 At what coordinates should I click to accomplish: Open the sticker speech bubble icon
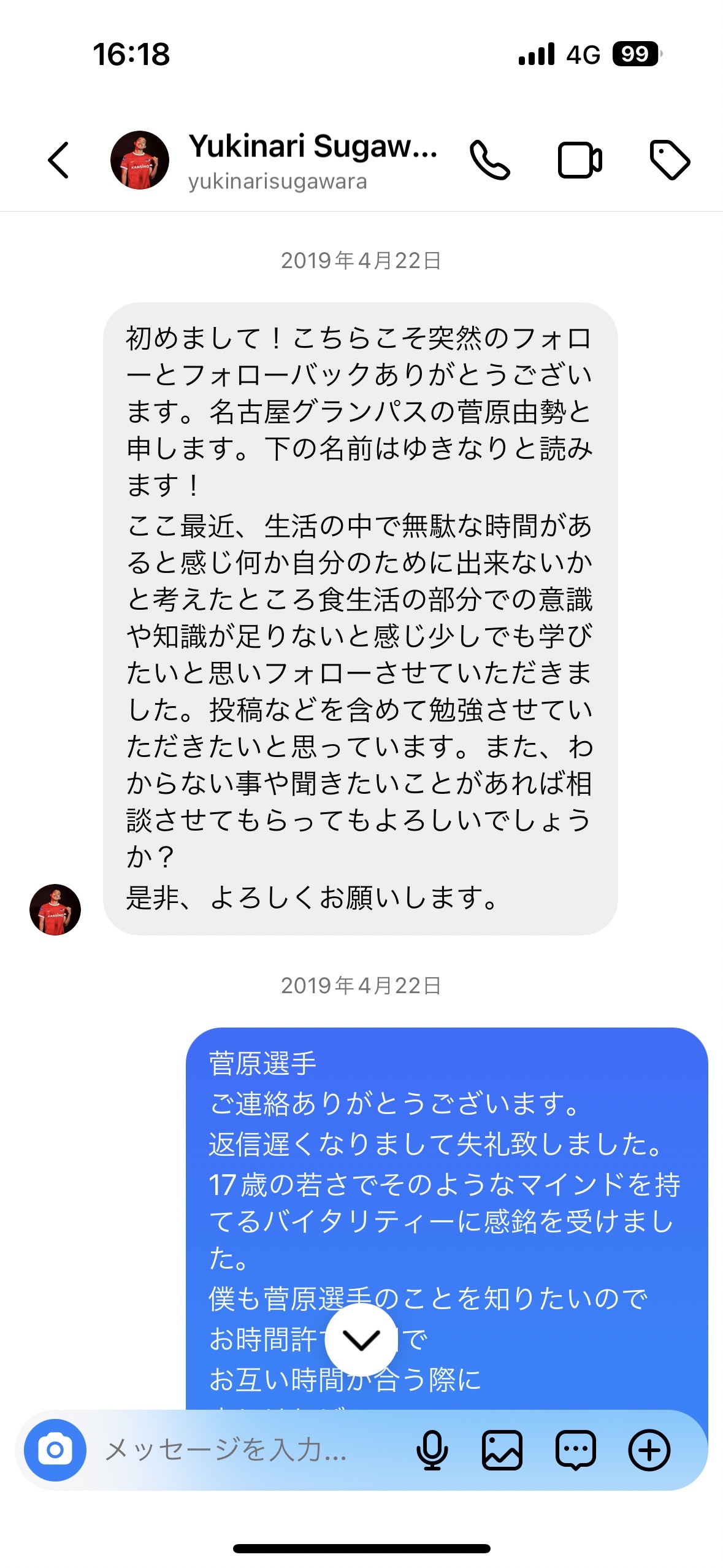(575, 1450)
